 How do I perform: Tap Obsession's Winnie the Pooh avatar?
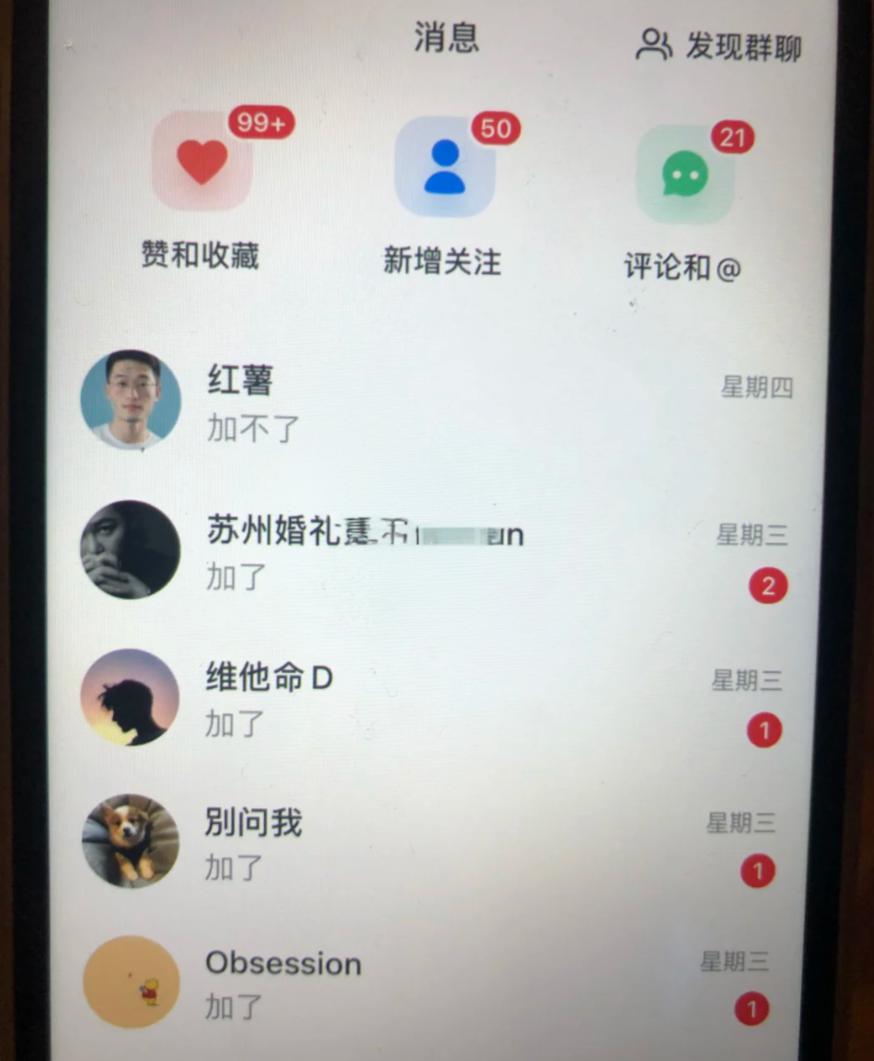(128, 982)
